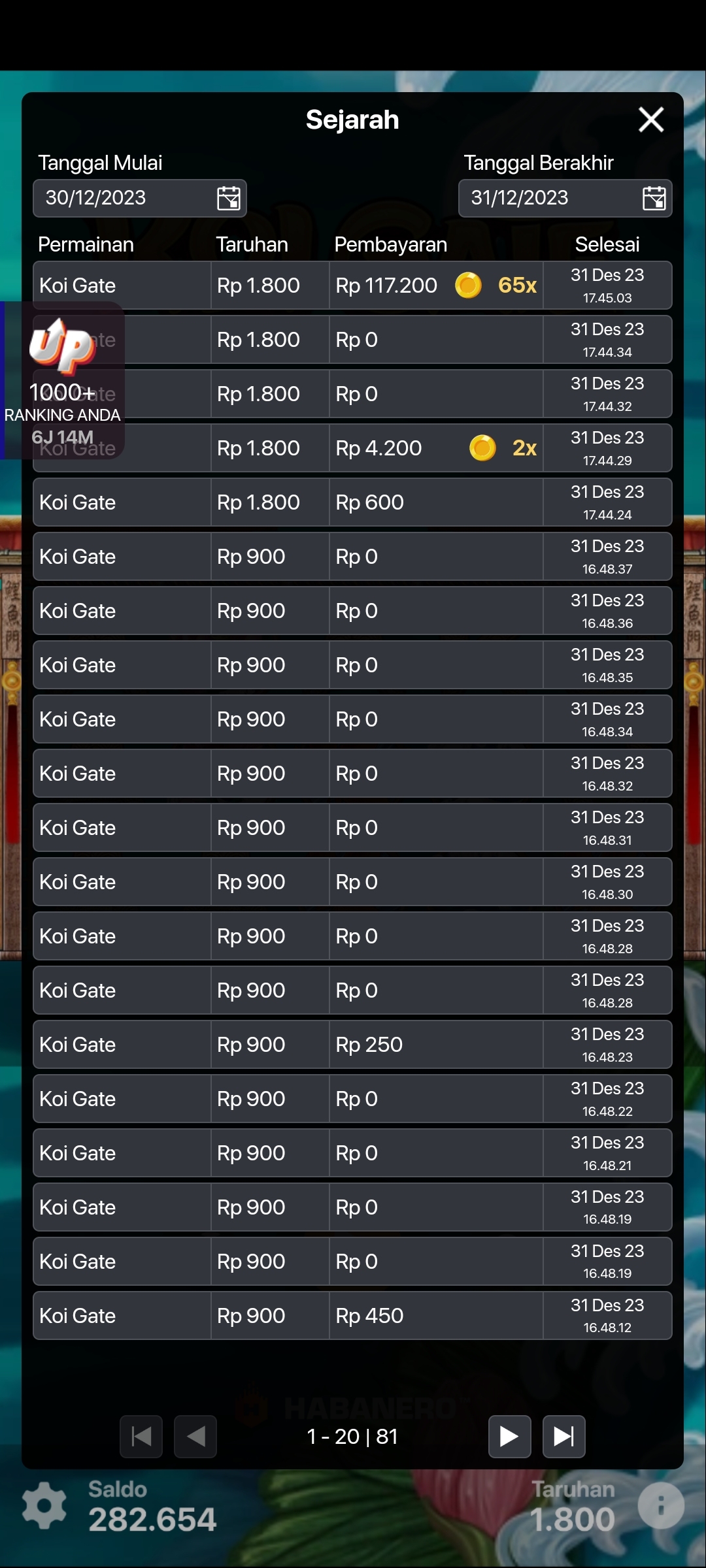Go to the previous history page
Screen dimensions: 706x1568
click(x=195, y=1436)
